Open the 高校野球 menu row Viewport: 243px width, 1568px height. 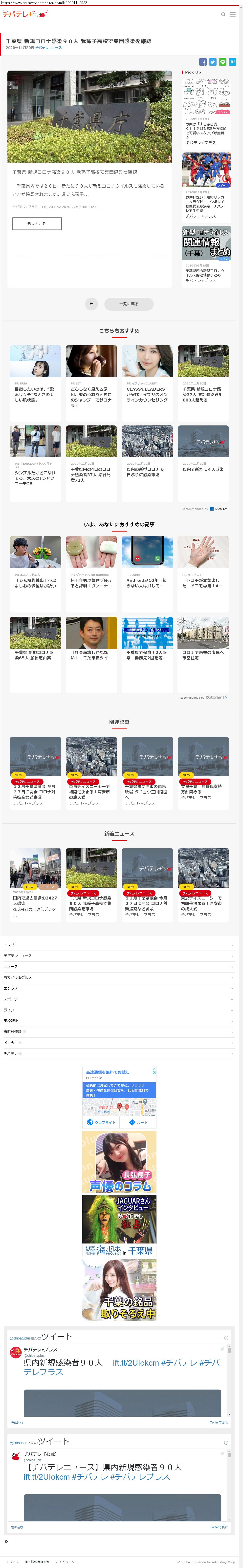pos(119,1021)
